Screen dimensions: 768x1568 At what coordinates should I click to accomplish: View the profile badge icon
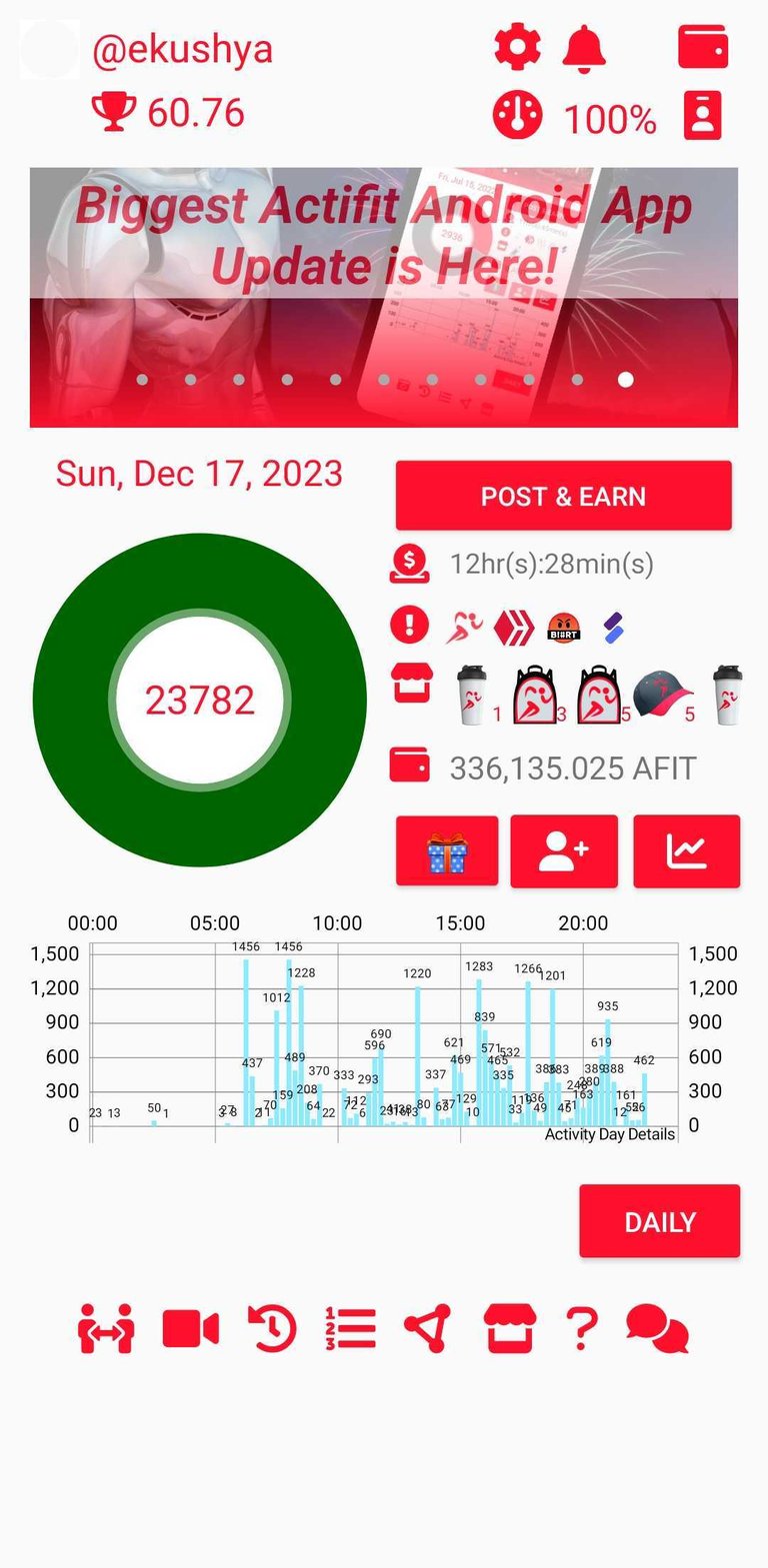(x=703, y=116)
